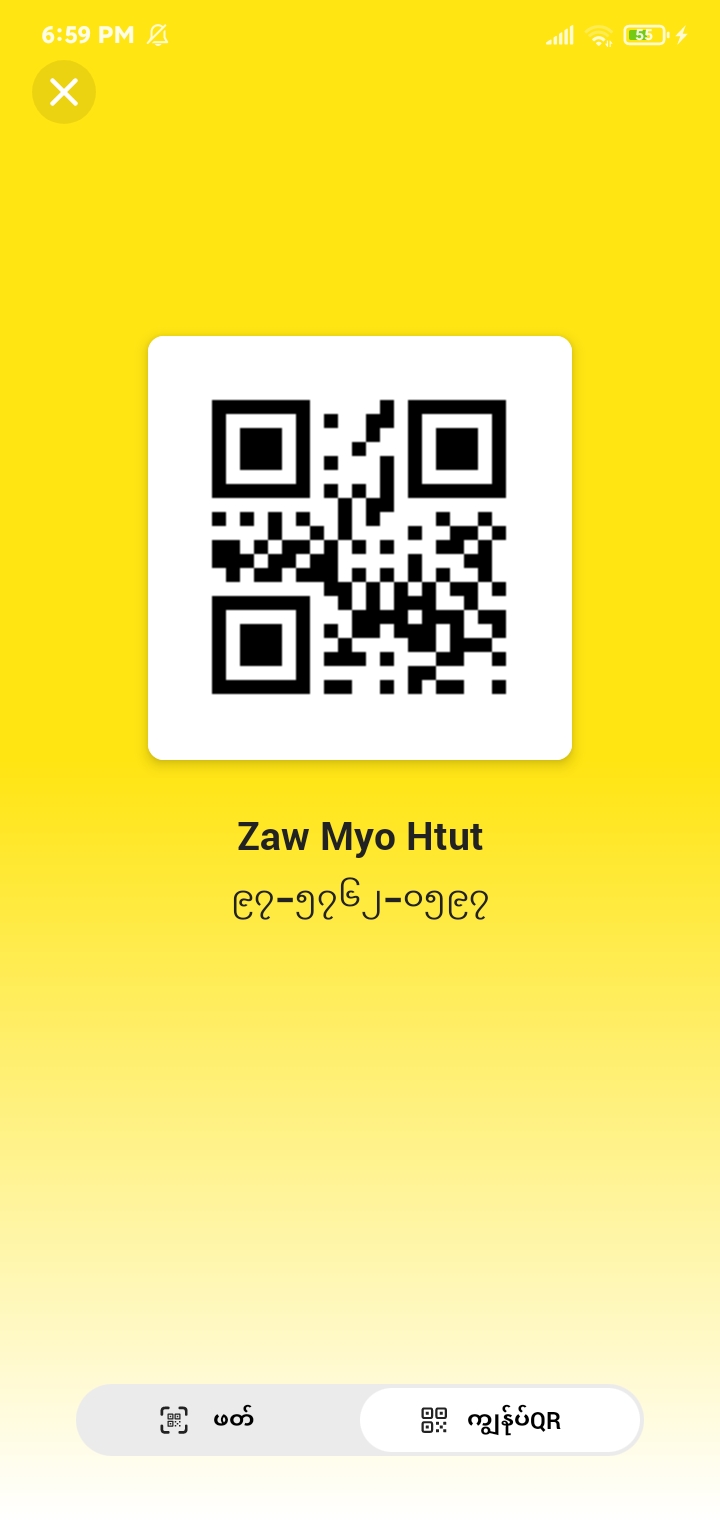Select the ကျွန်ုပ်QR tab
Viewport: 720px width, 1520px height.
point(499,1419)
